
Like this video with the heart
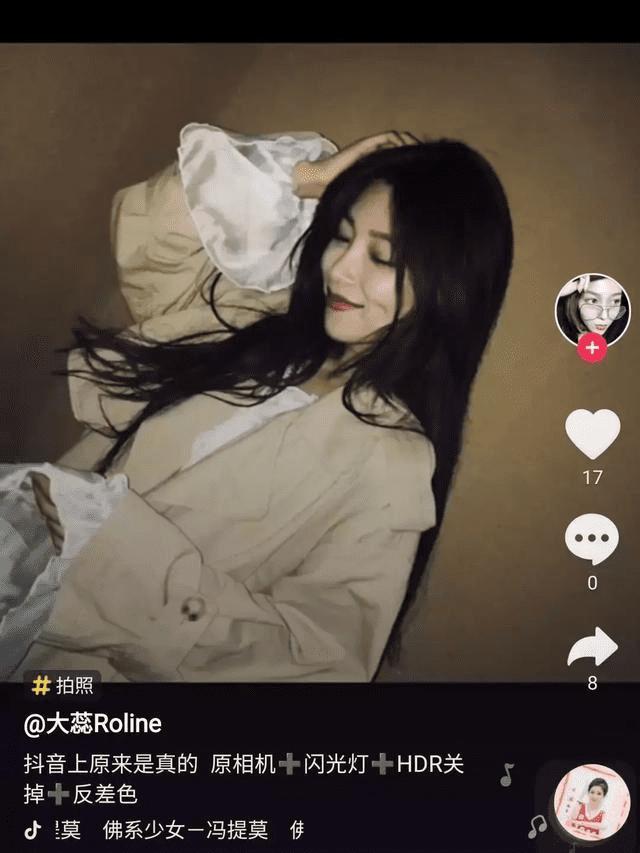click(x=592, y=433)
